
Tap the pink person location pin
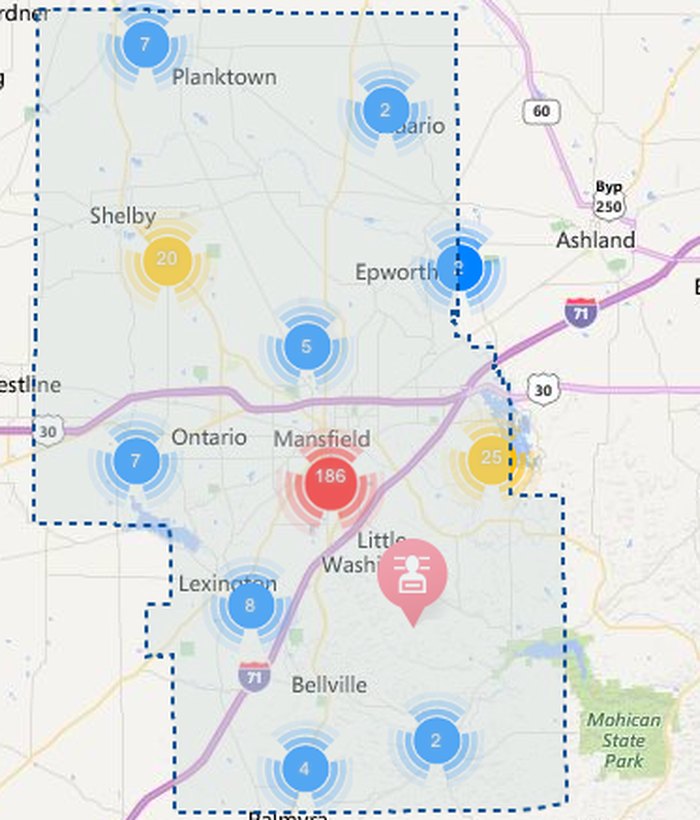pos(412,575)
